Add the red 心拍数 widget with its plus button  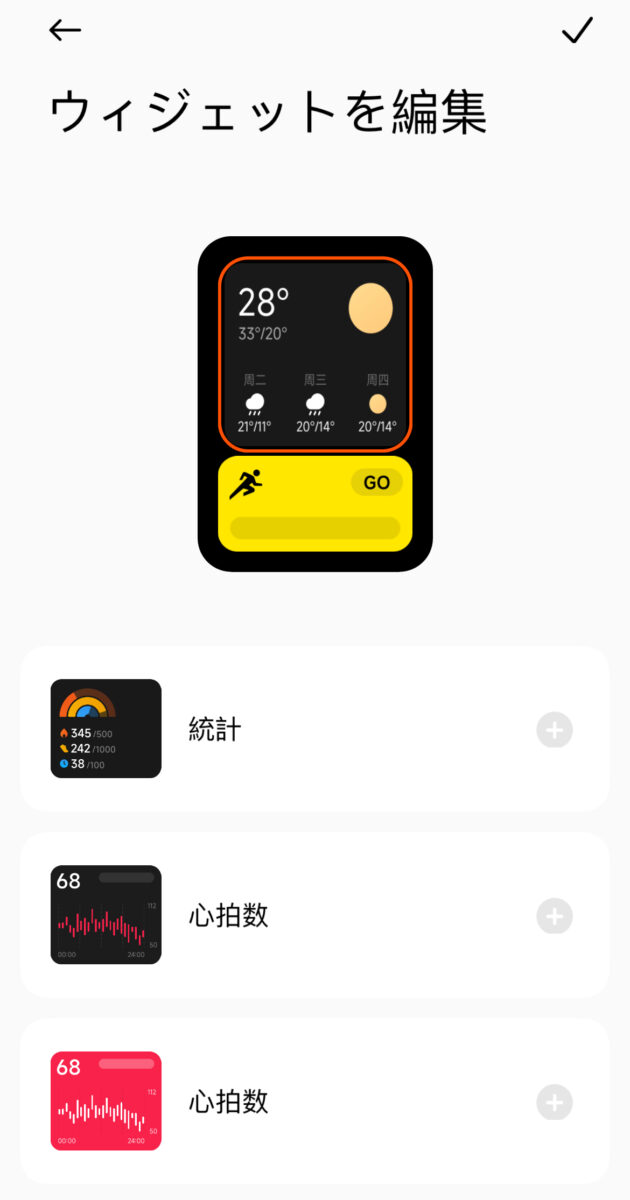554,1102
